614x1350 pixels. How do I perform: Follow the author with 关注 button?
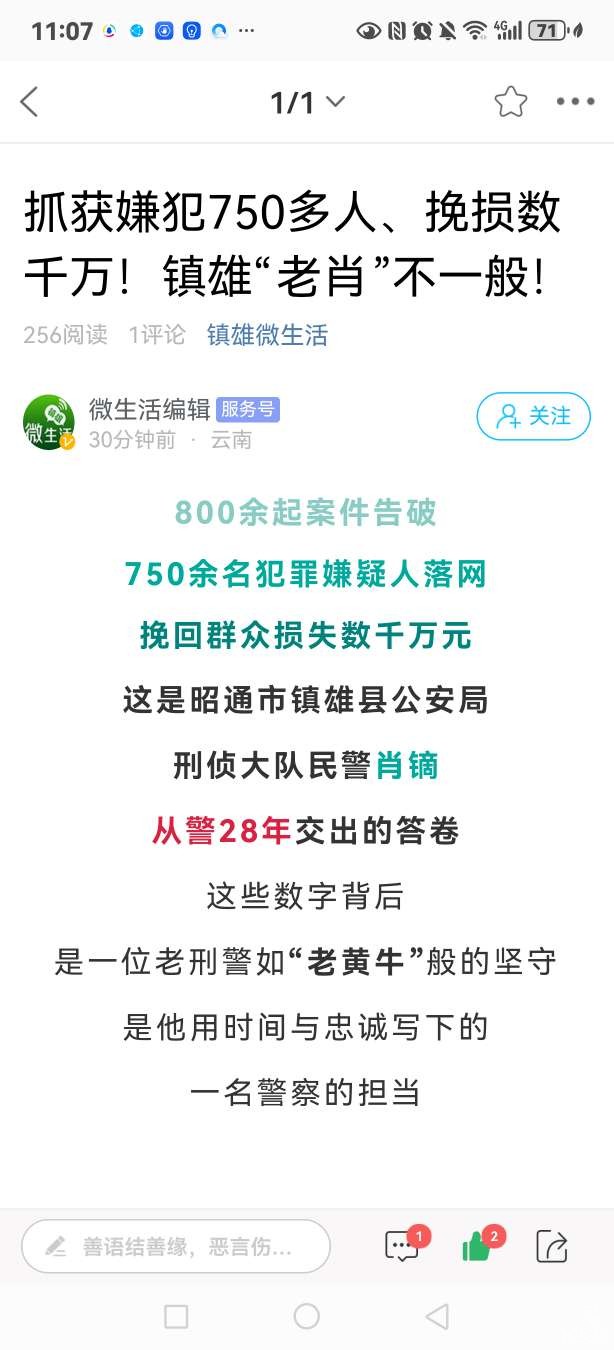pyautogui.click(x=533, y=416)
